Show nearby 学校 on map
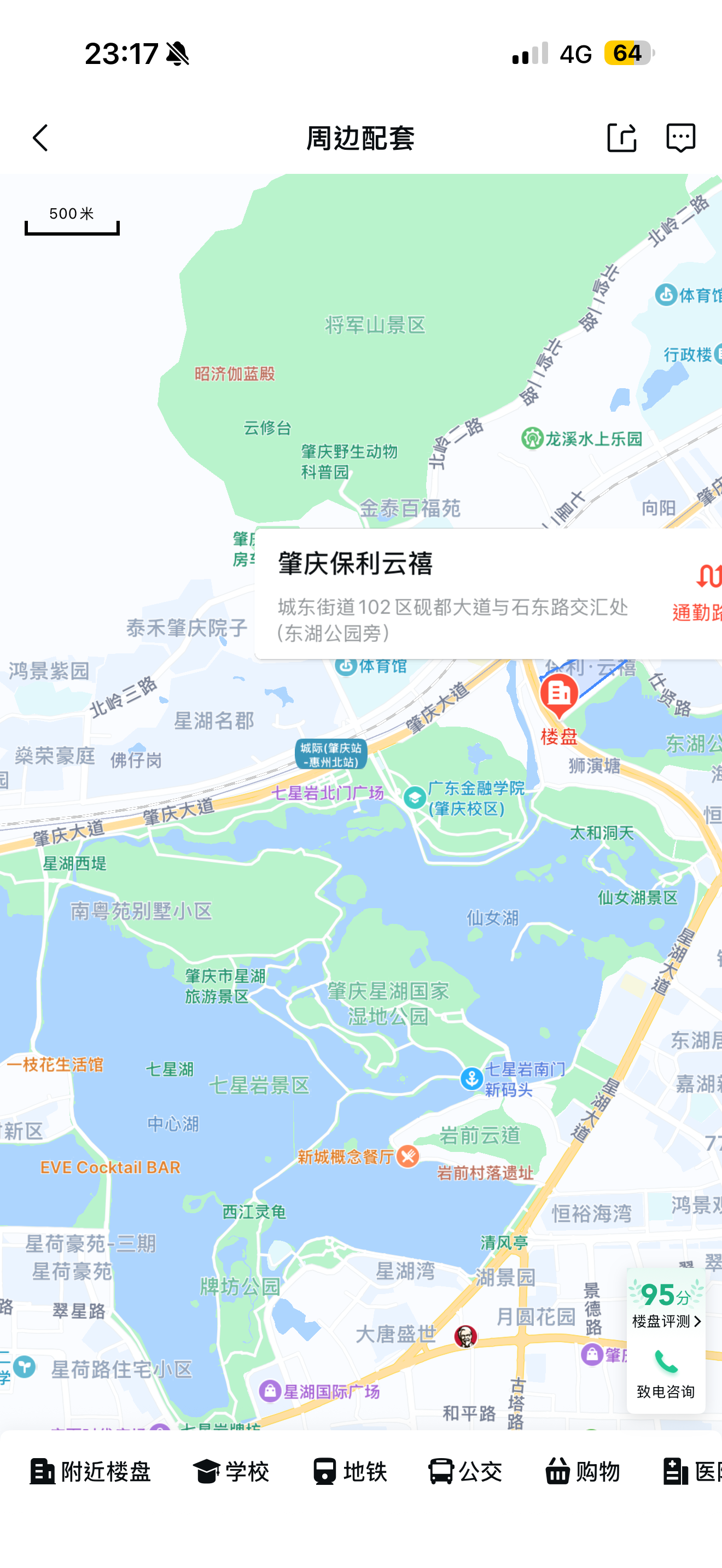The height and width of the screenshot is (1568, 722). pos(231,1472)
